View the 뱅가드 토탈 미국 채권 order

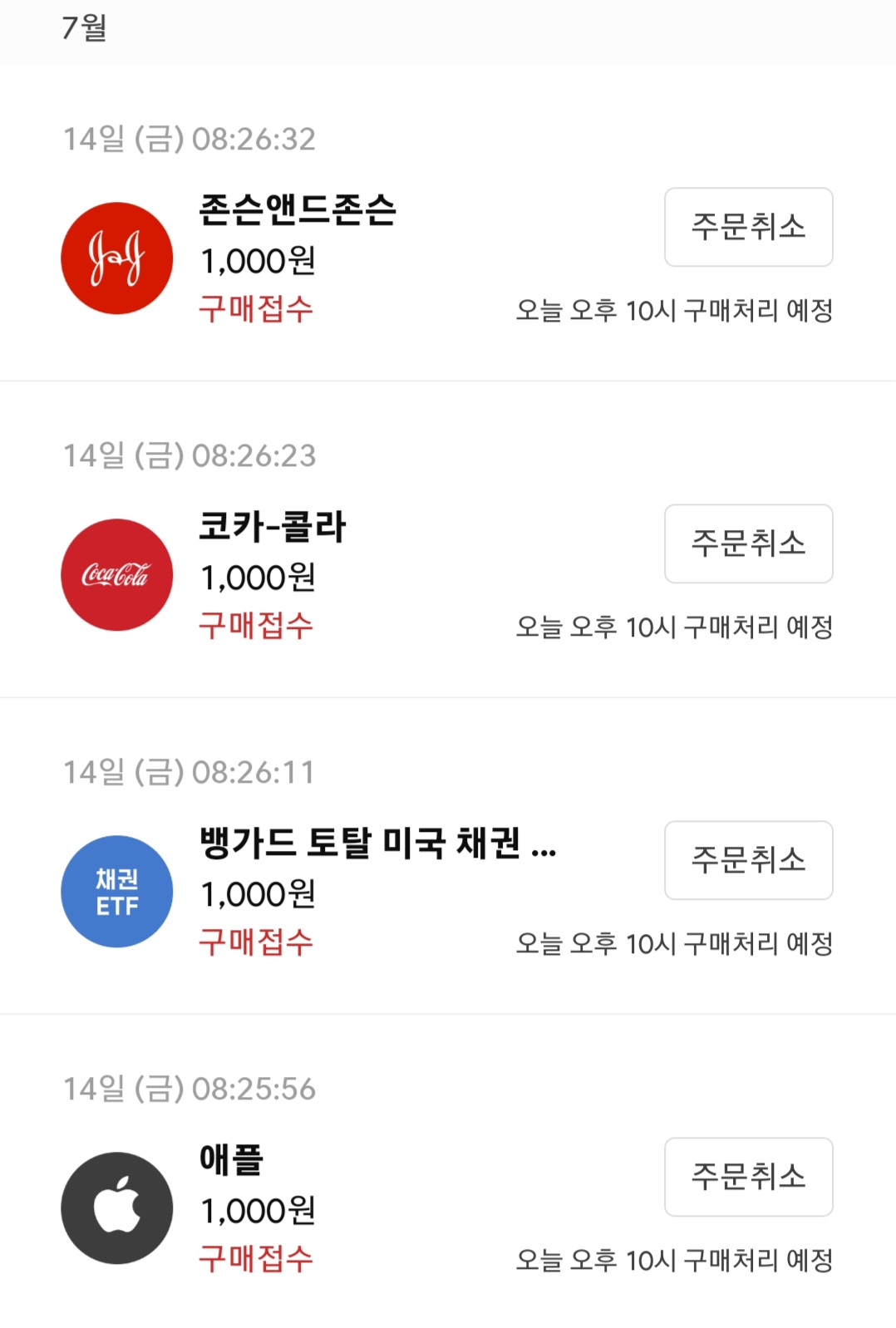[448, 857]
